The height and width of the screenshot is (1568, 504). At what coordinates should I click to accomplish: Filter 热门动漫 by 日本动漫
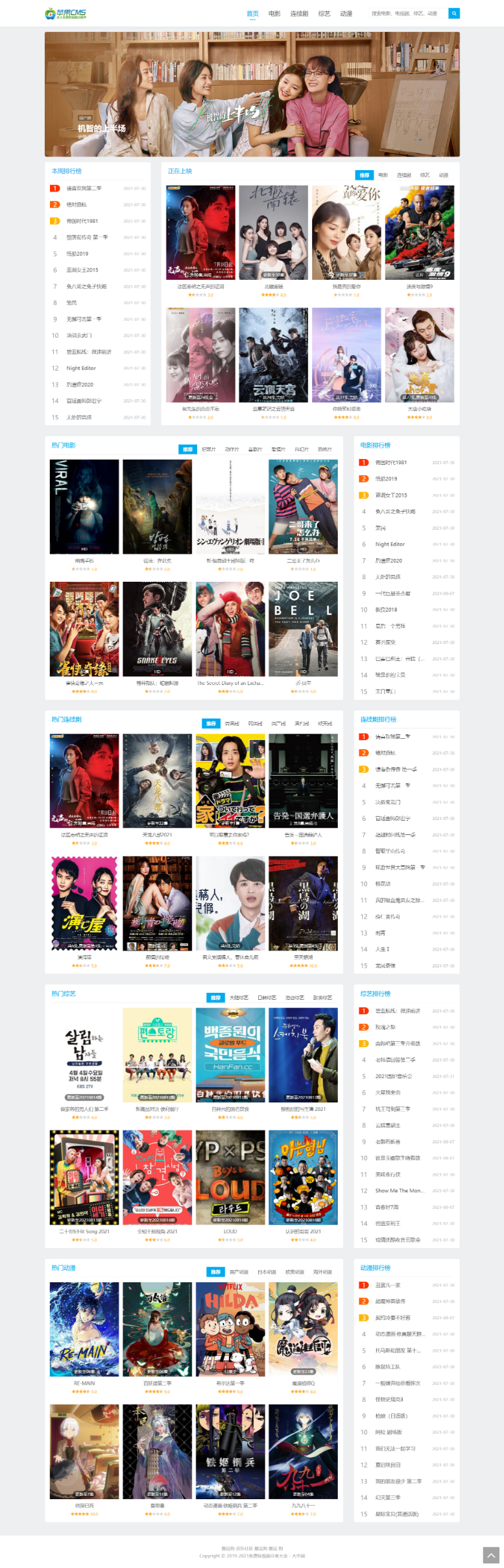click(x=267, y=1272)
